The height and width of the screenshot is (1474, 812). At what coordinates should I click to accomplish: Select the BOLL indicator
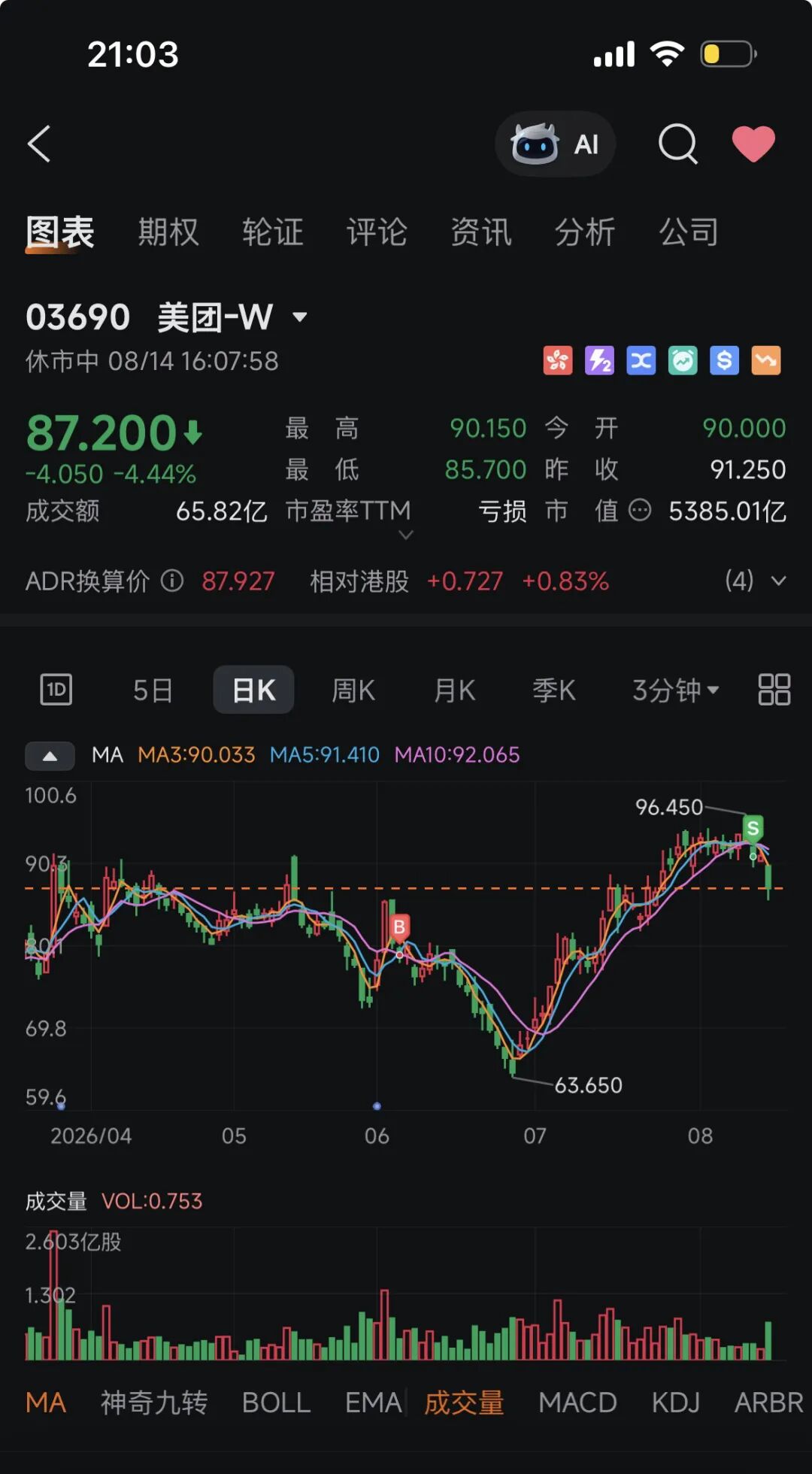tap(276, 1403)
